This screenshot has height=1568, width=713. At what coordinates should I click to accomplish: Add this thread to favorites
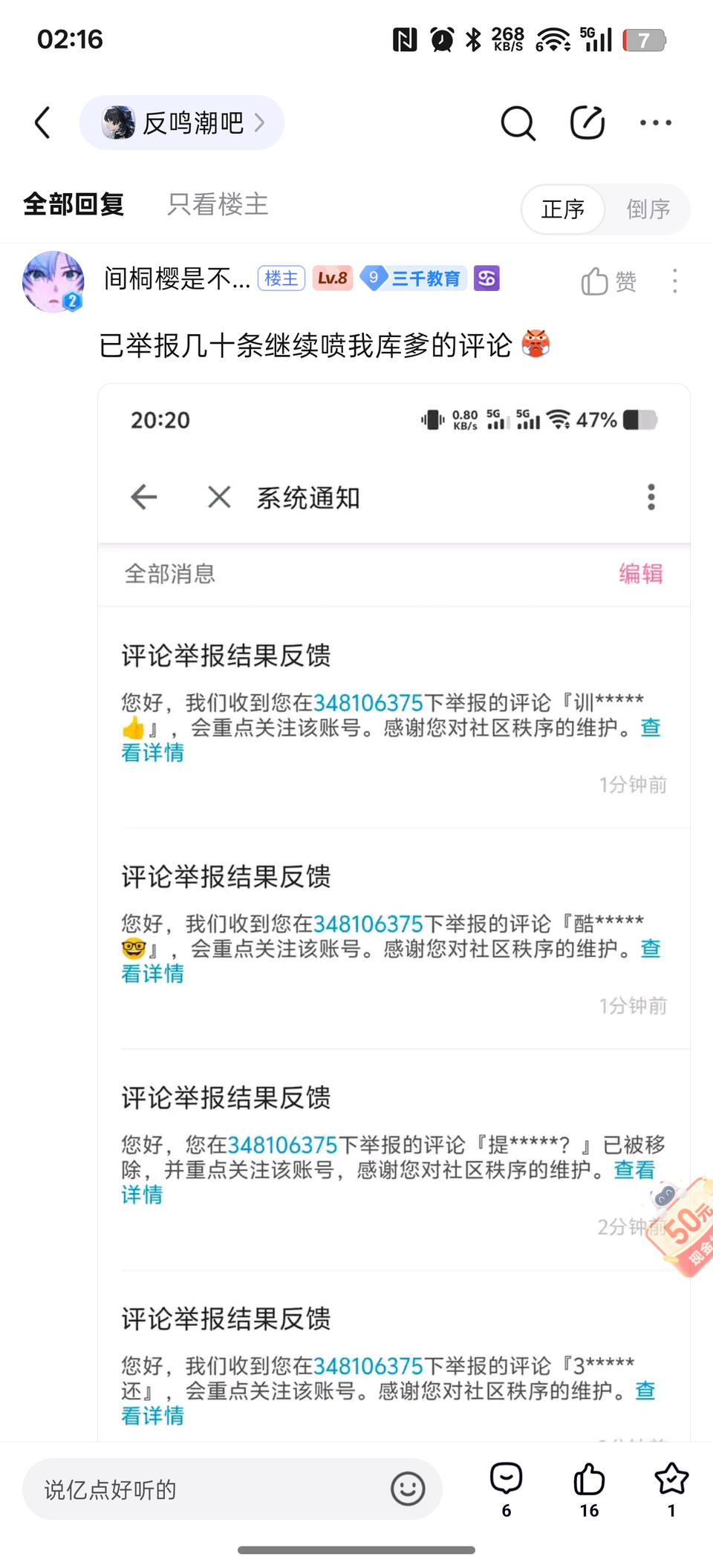671,1488
